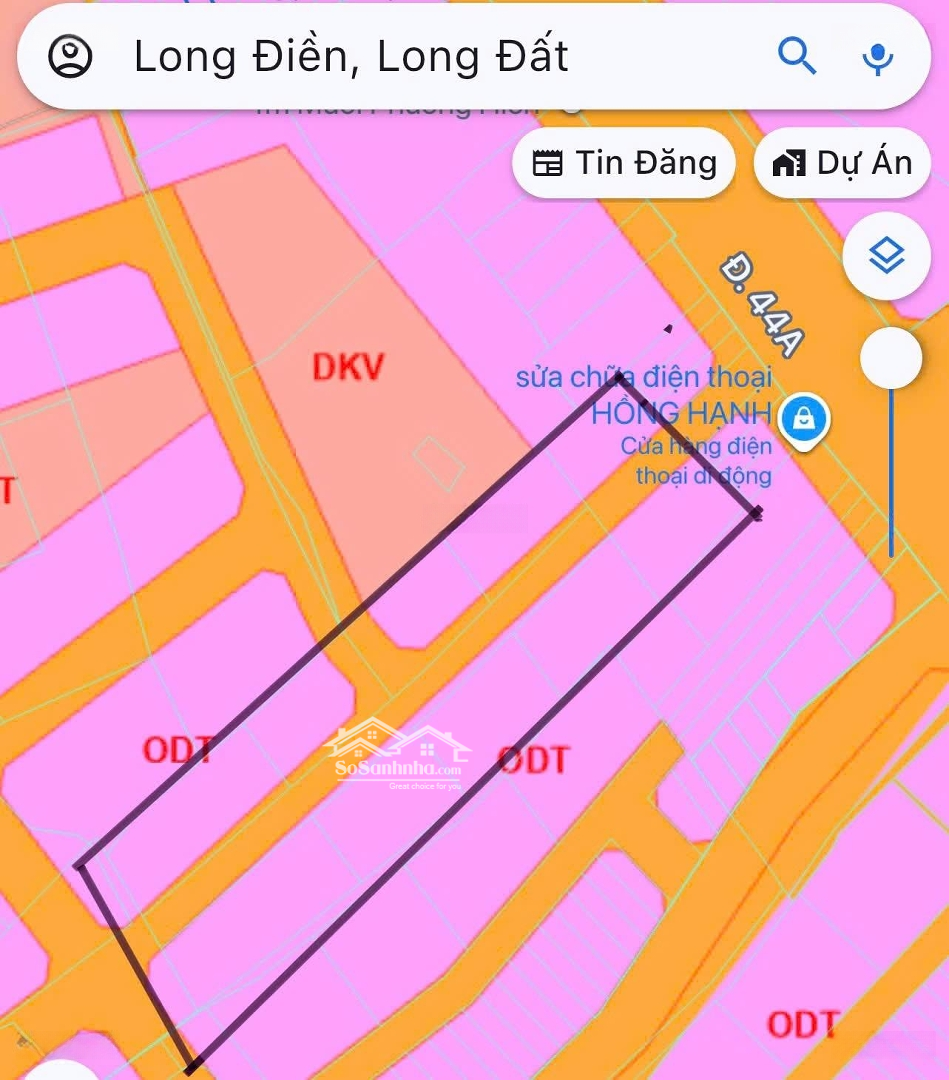Image resolution: width=949 pixels, height=1080 pixels.
Task: Open the map layers button
Action: (886, 257)
